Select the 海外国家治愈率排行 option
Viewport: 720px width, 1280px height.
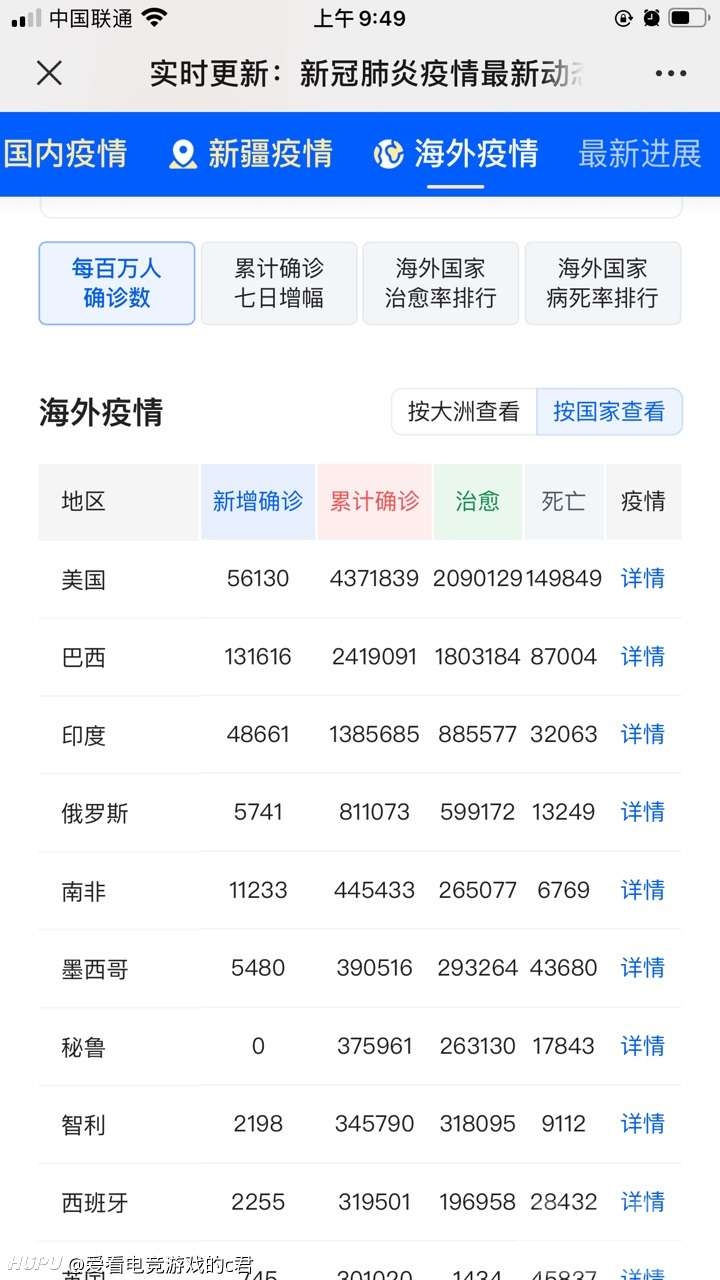(x=440, y=283)
